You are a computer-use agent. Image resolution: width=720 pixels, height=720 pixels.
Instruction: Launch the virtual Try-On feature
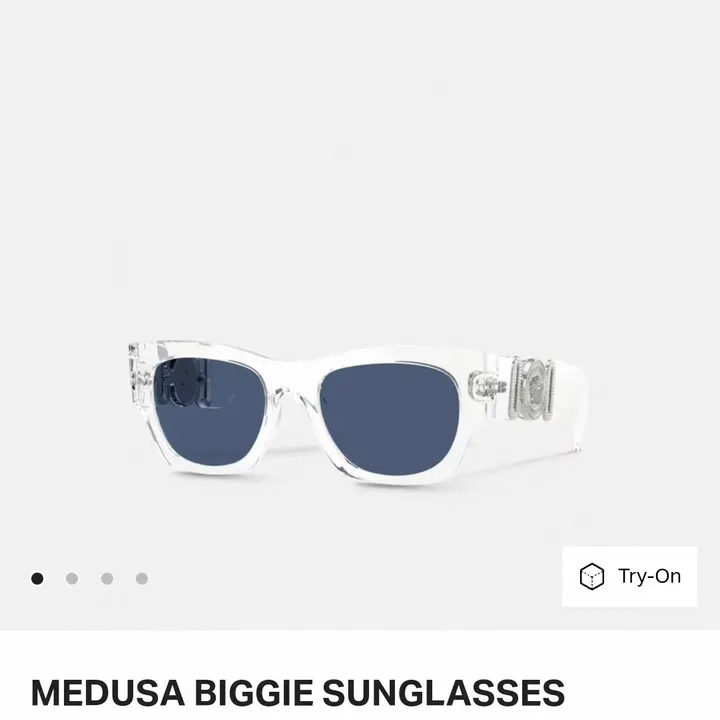(x=630, y=576)
